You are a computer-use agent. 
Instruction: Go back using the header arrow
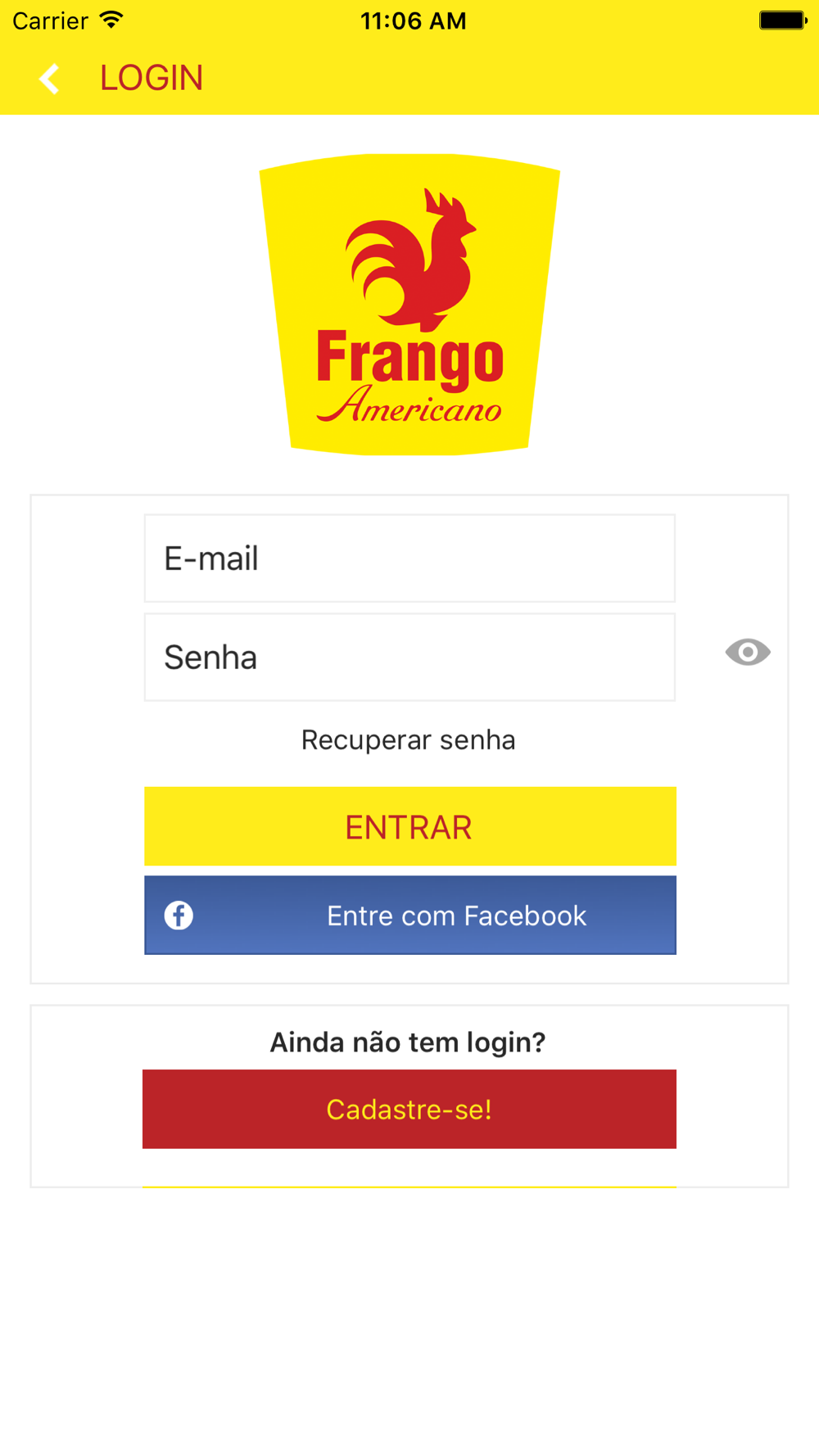point(49,79)
